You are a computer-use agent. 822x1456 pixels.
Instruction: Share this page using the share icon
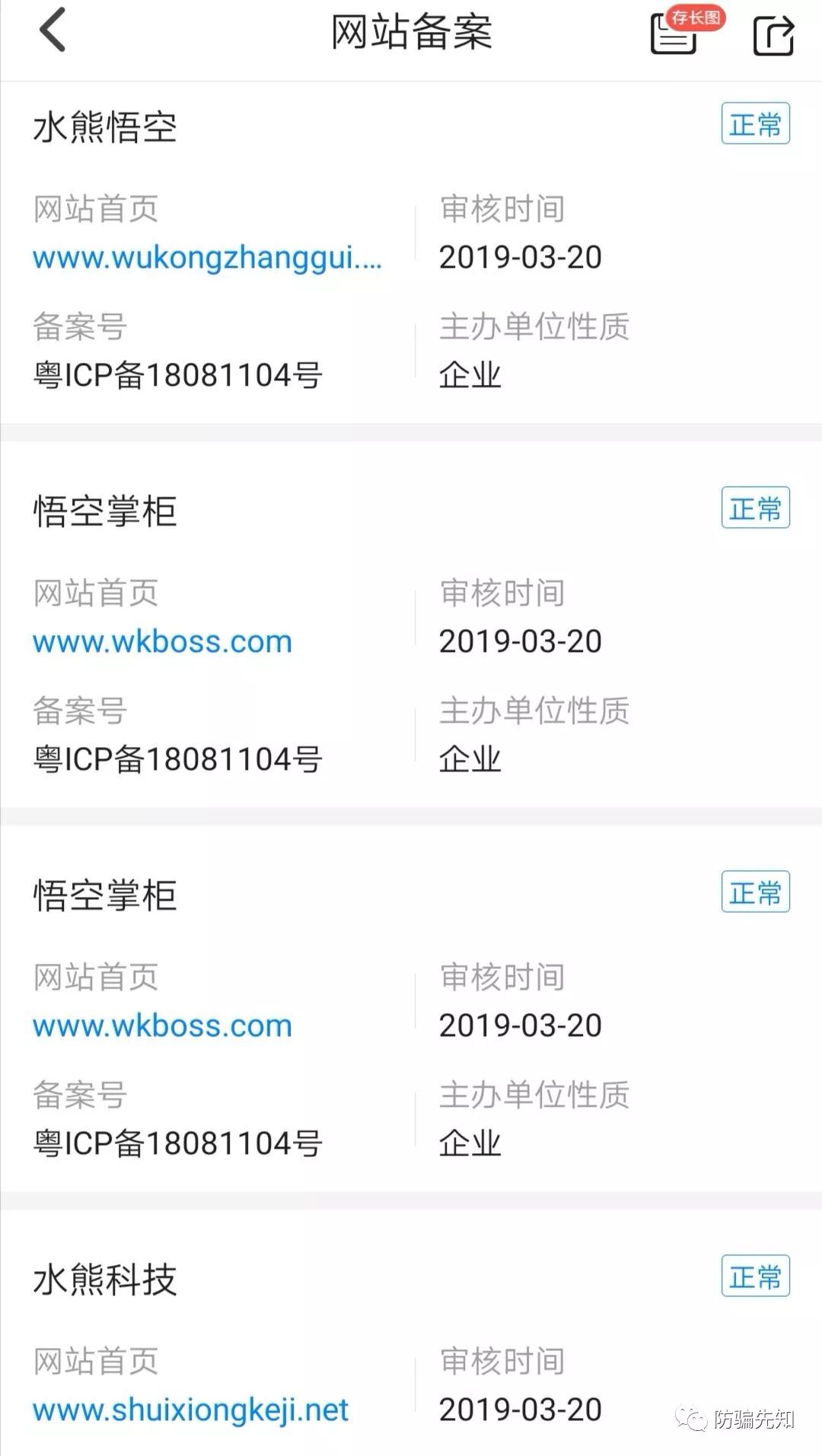tap(773, 34)
